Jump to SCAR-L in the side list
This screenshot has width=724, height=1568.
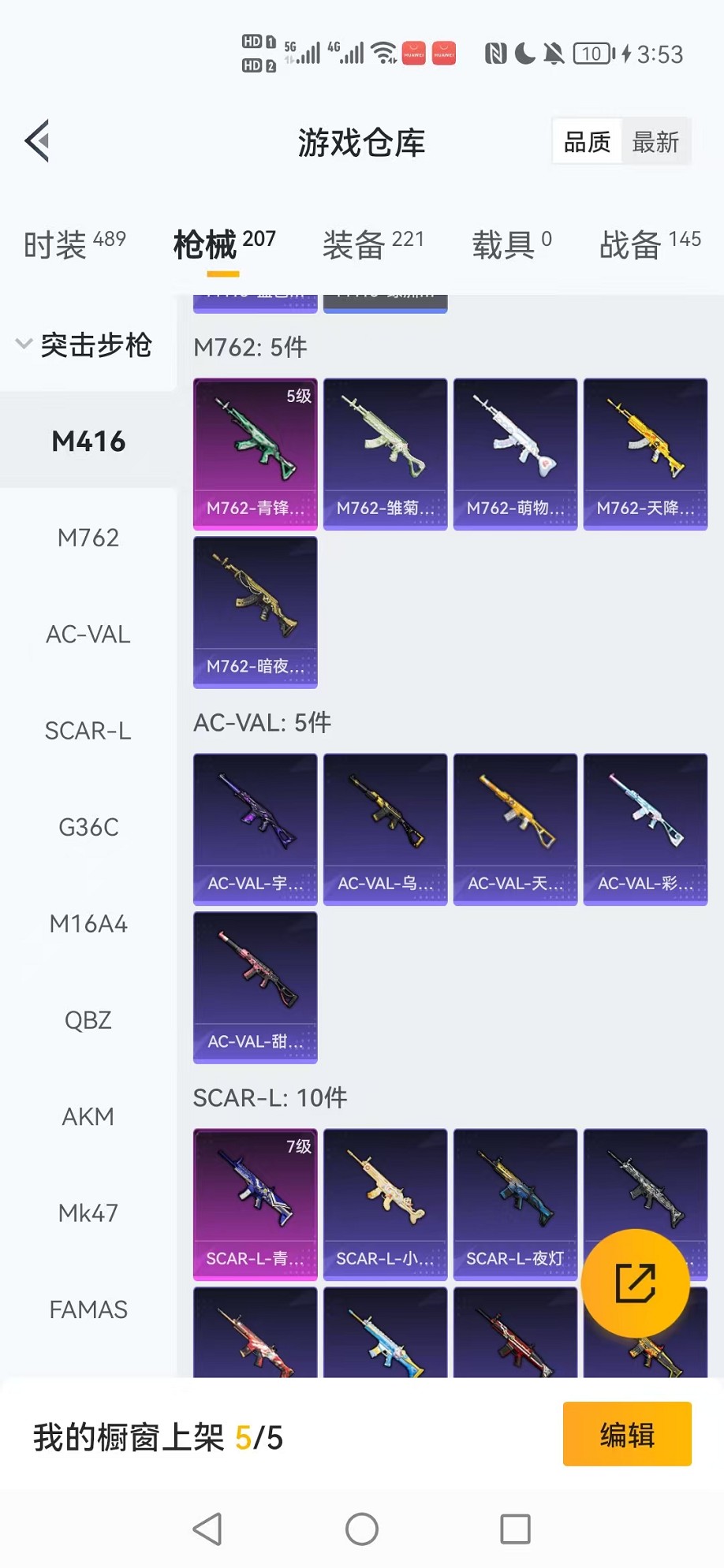[x=88, y=731]
